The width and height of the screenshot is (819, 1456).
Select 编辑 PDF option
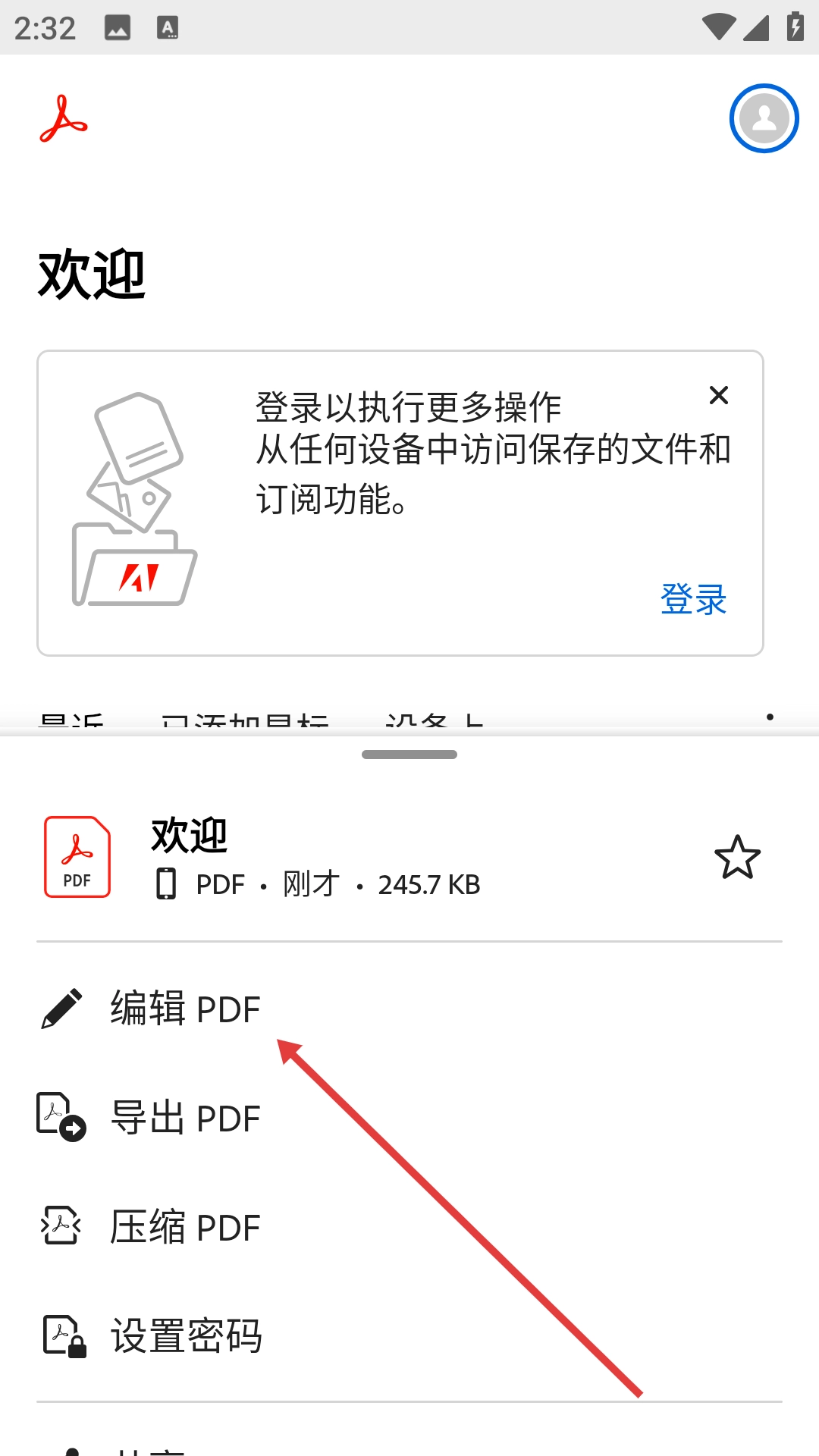tap(185, 1009)
